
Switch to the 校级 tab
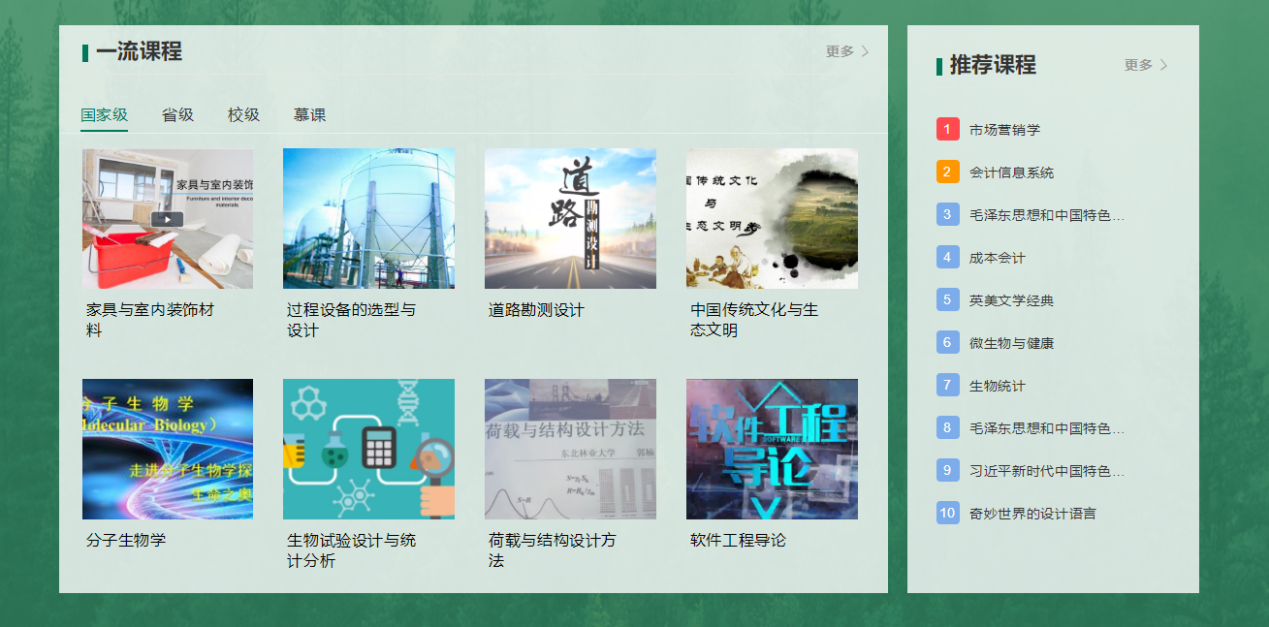point(243,115)
